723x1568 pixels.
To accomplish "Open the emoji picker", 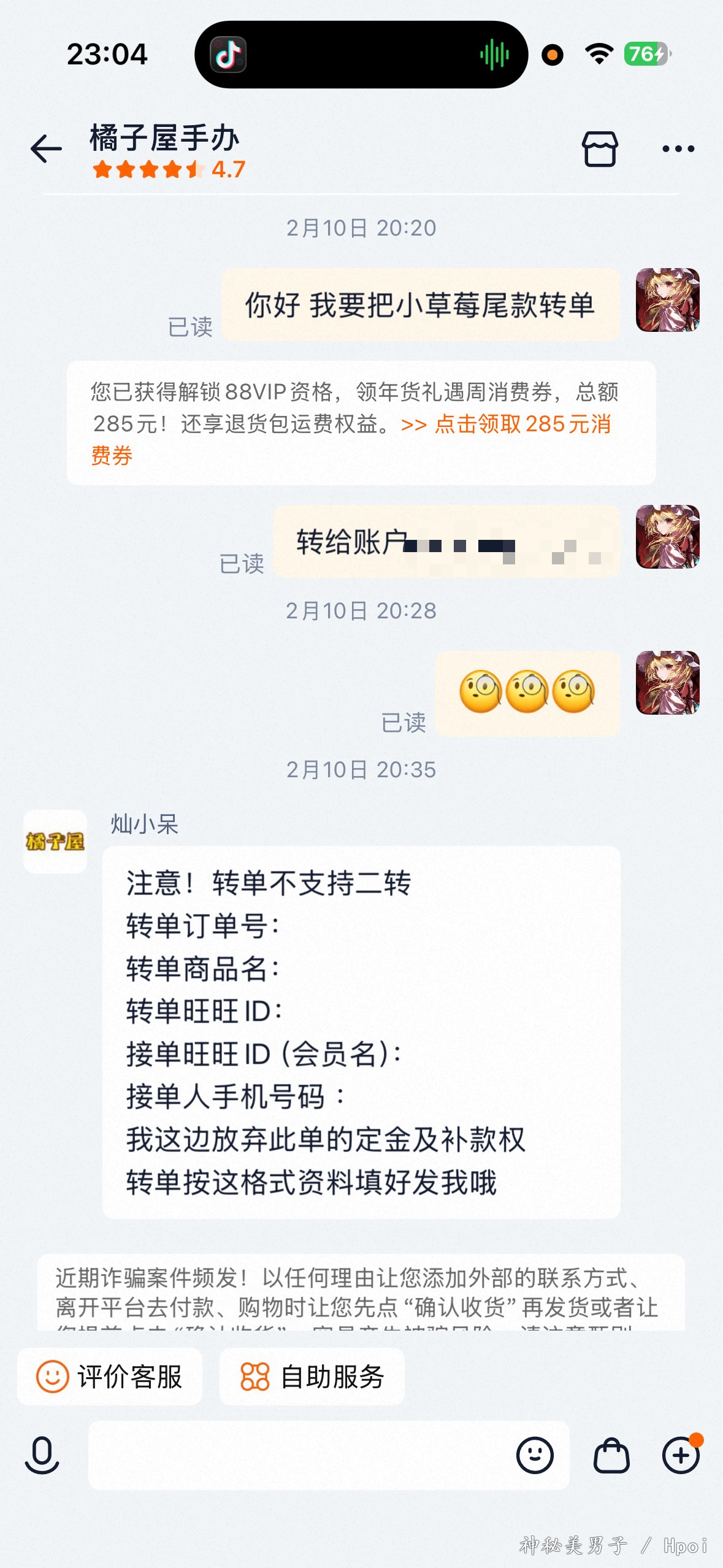I will (x=535, y=1455).
